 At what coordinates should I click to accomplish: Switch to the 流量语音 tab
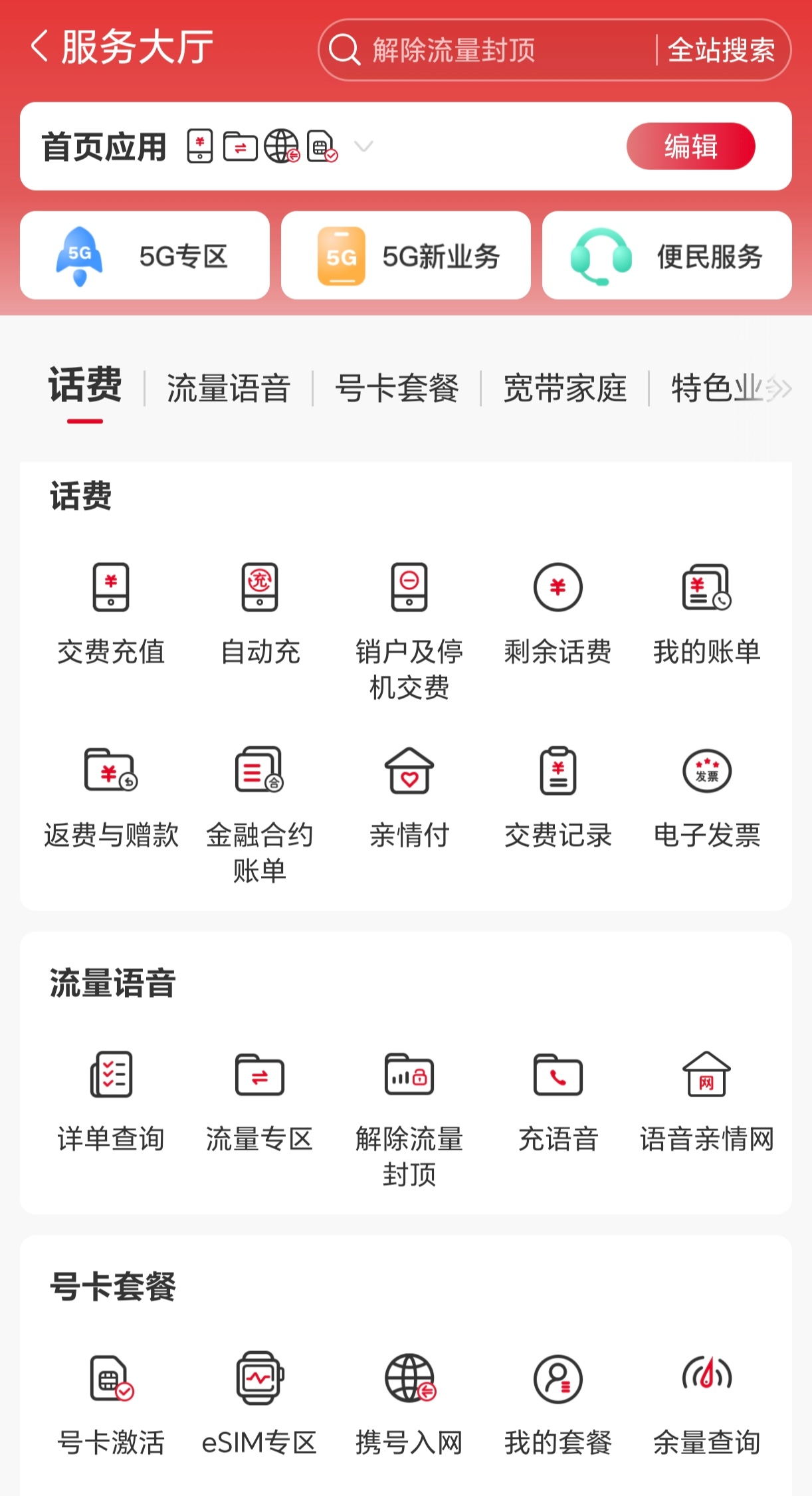point(229,389)
